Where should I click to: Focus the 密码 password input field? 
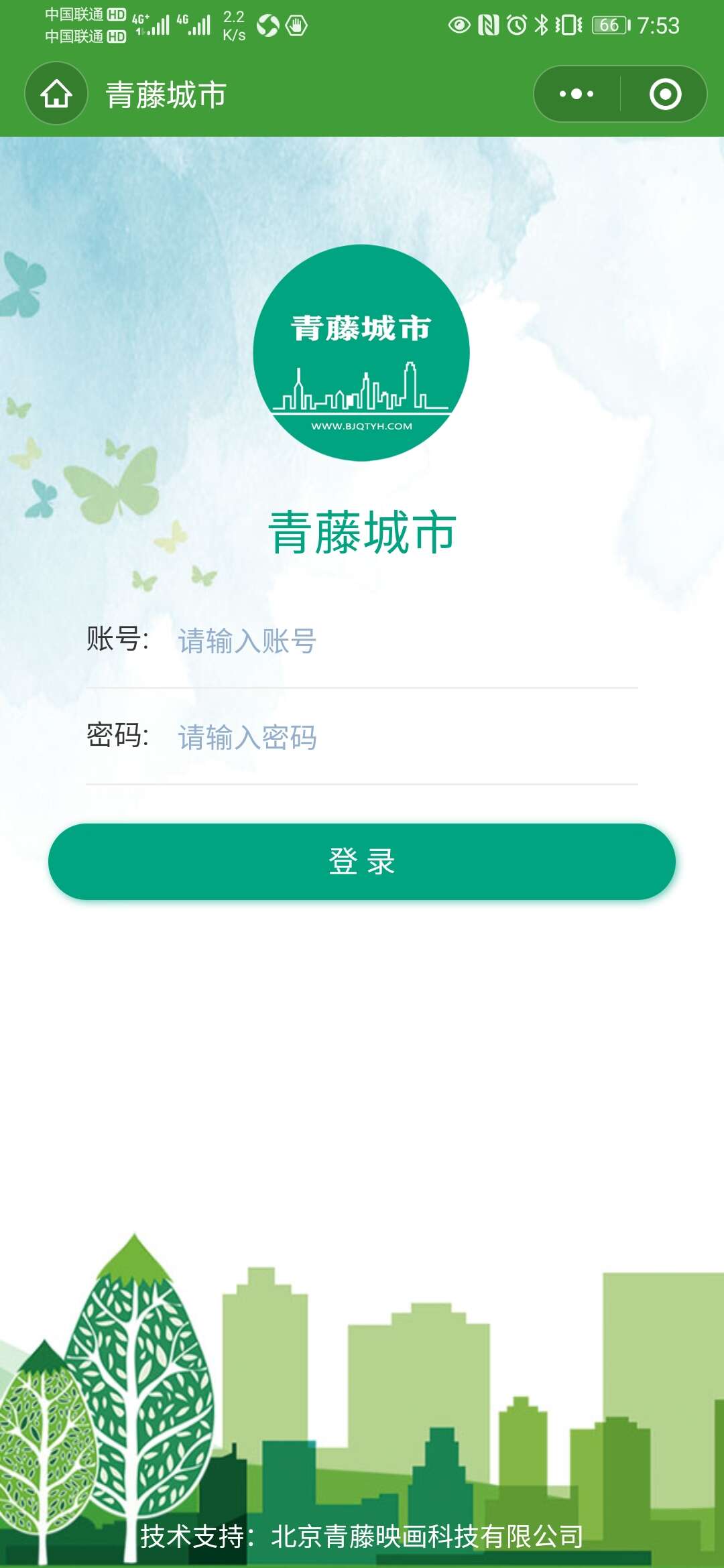pyautogui.click(x=402, y=738)
